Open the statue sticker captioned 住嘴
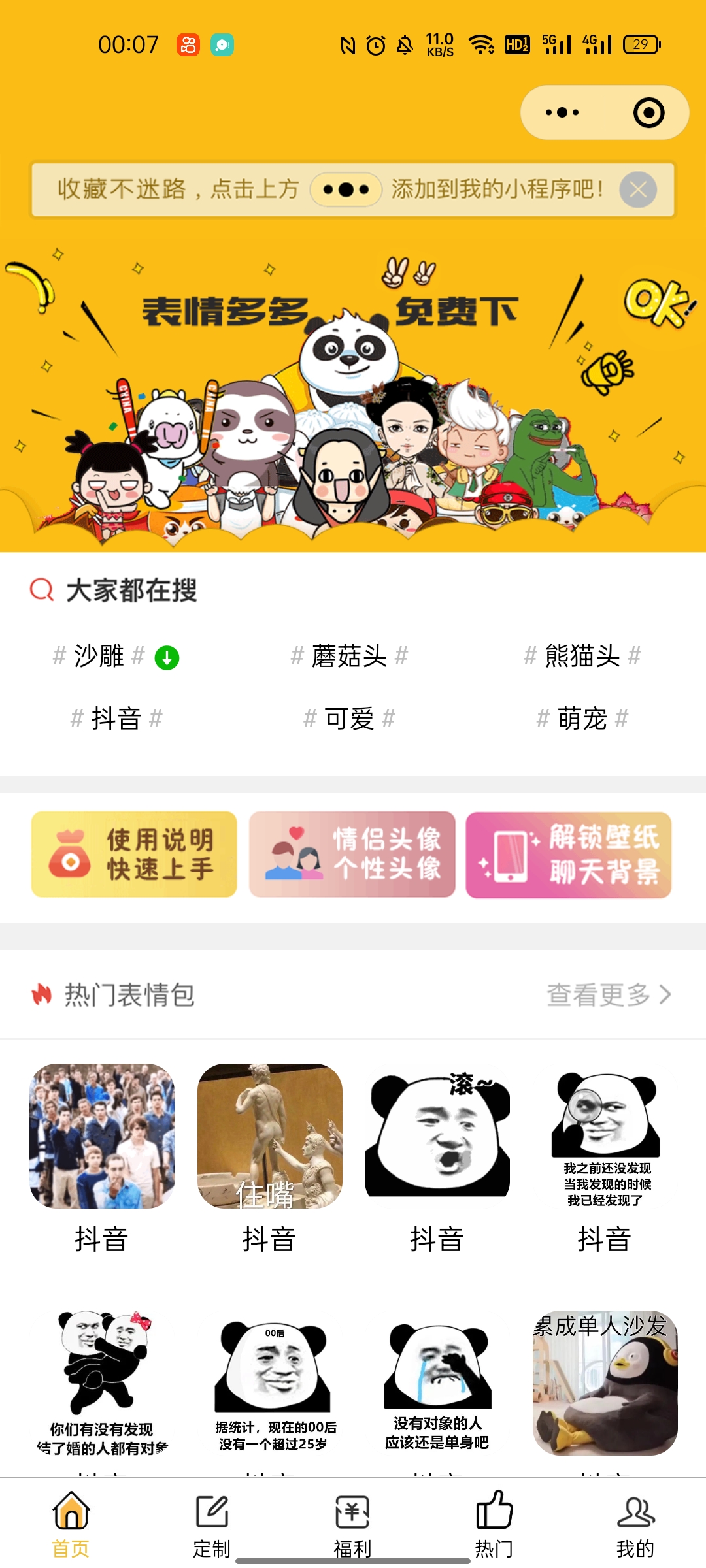 tap(269, 1136)
